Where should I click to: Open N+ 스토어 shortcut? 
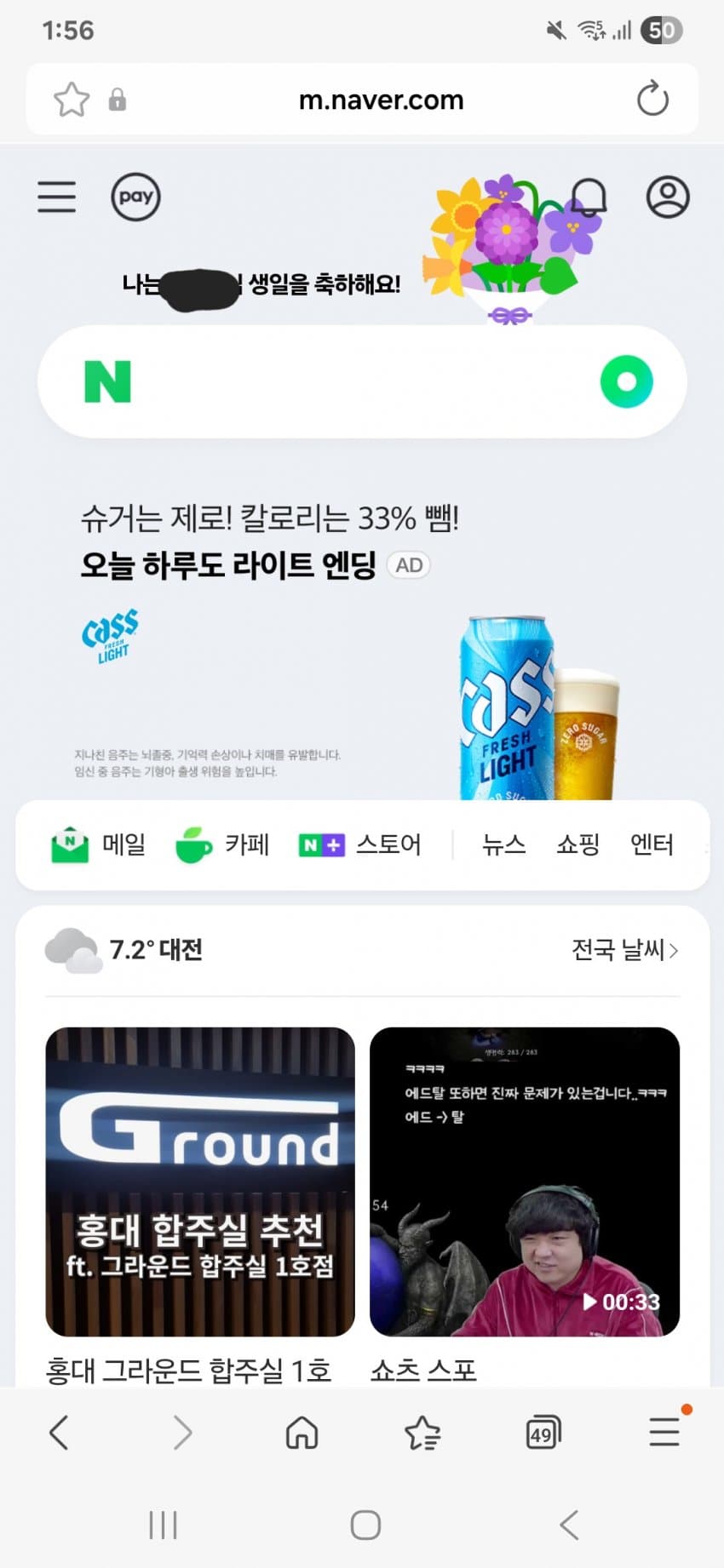(x=360, y=844)
